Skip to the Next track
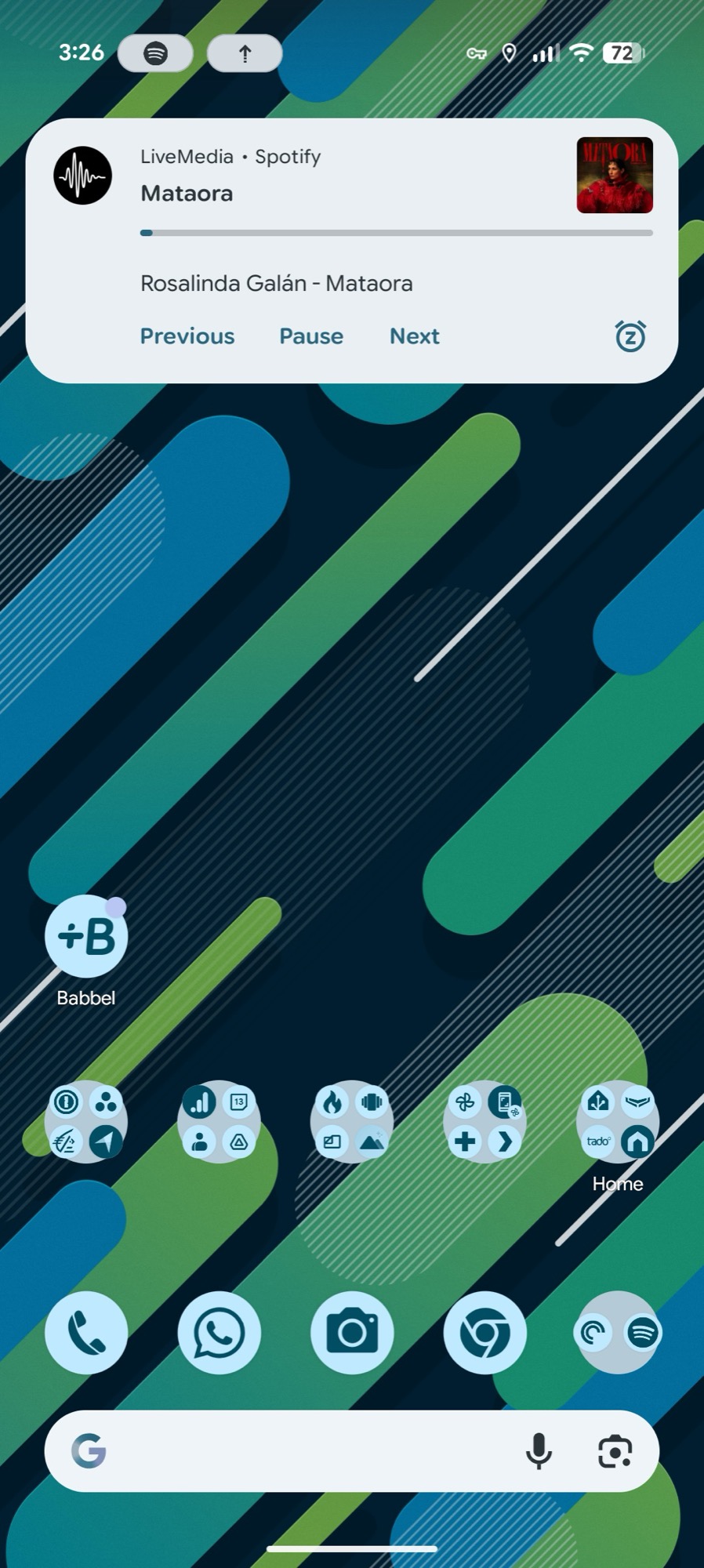 tap(414, 336)
